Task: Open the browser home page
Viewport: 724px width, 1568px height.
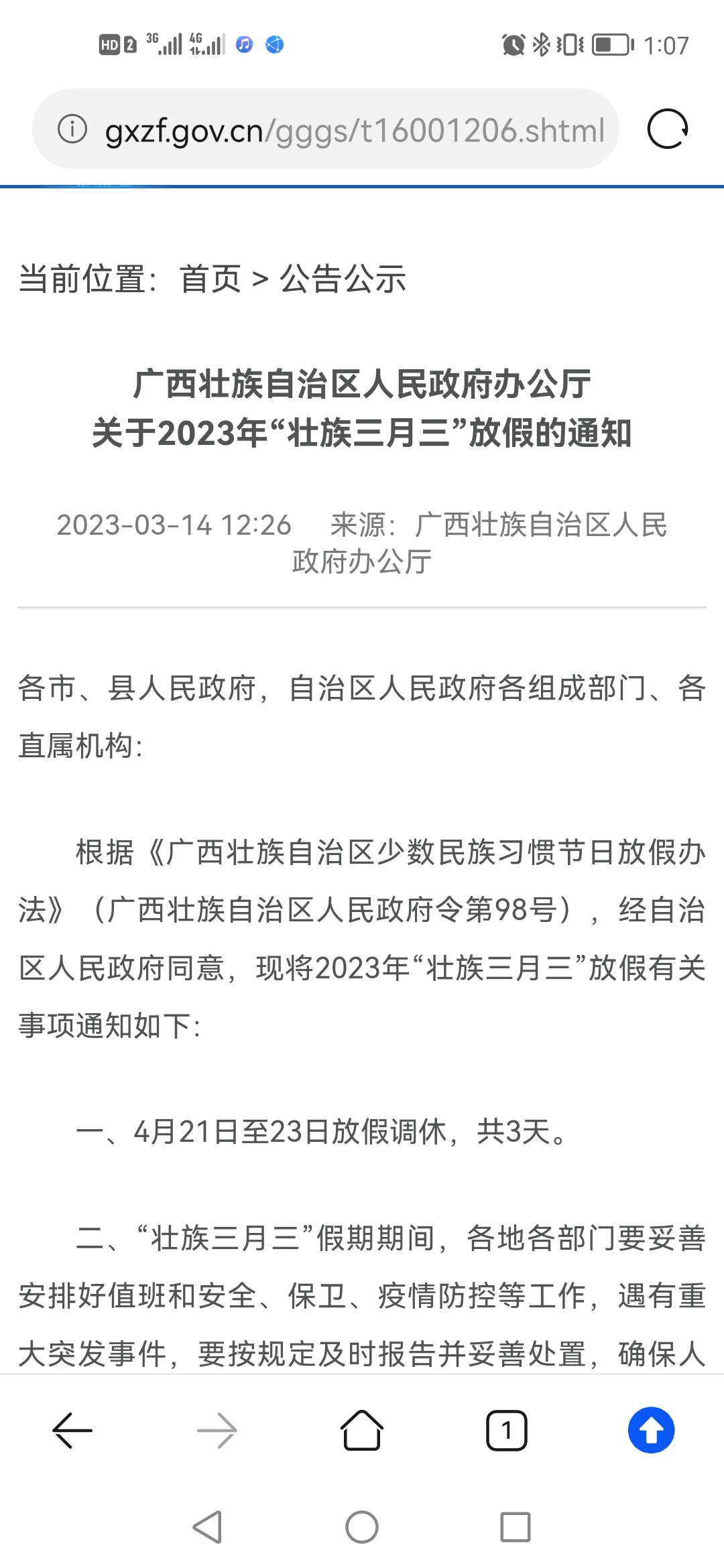Action: [x=362, y=1431]
